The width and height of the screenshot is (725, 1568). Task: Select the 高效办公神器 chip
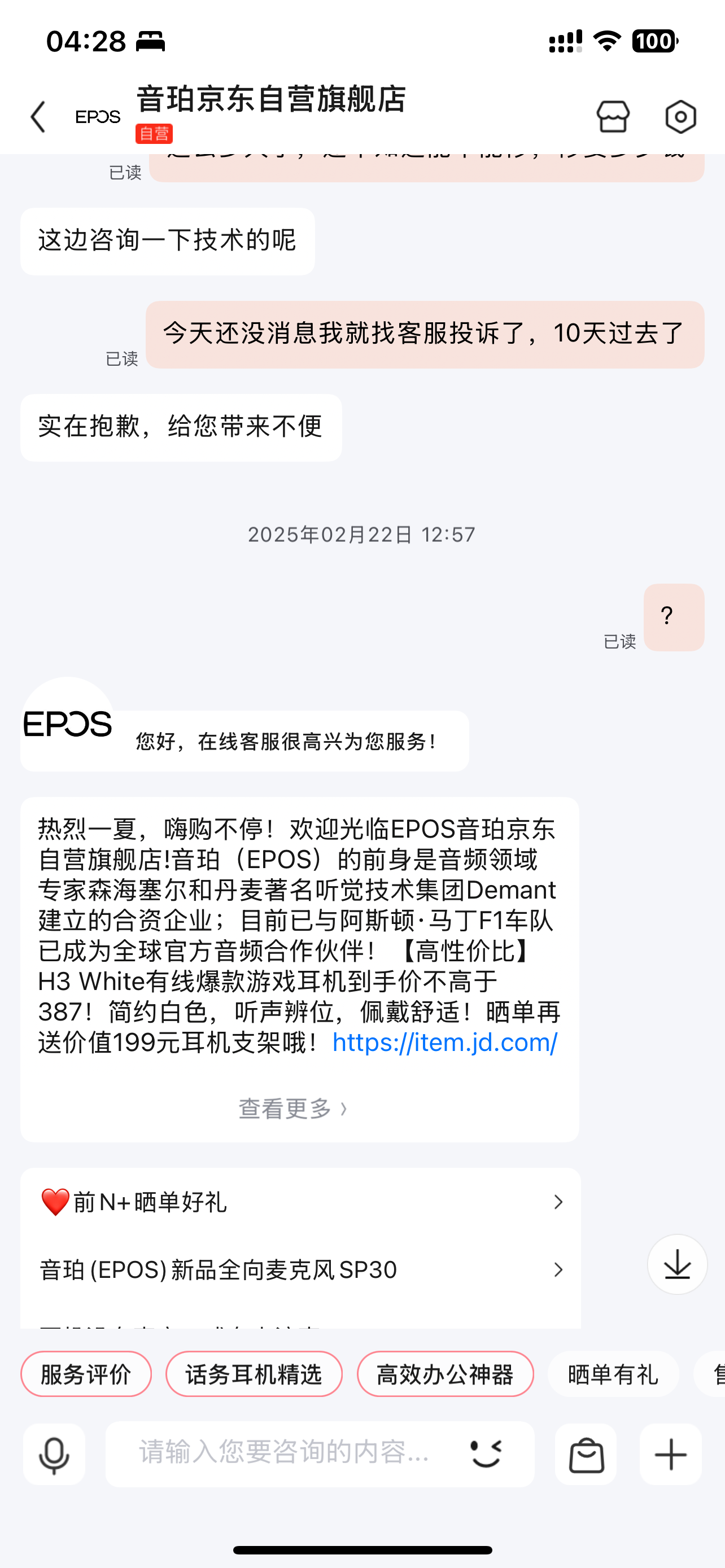(445, 1374)
